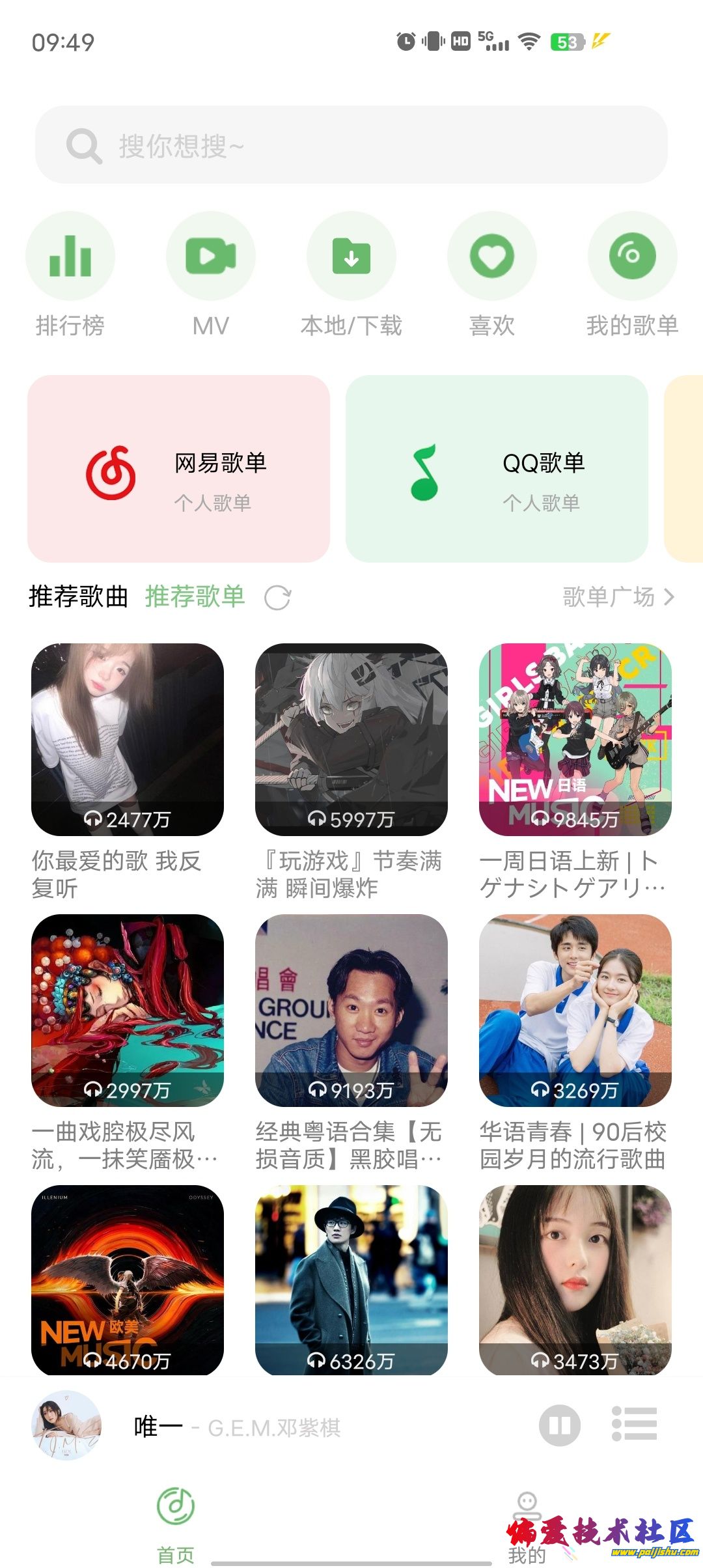
Task: Pause the song 唯一
Action: point(560,1426)
